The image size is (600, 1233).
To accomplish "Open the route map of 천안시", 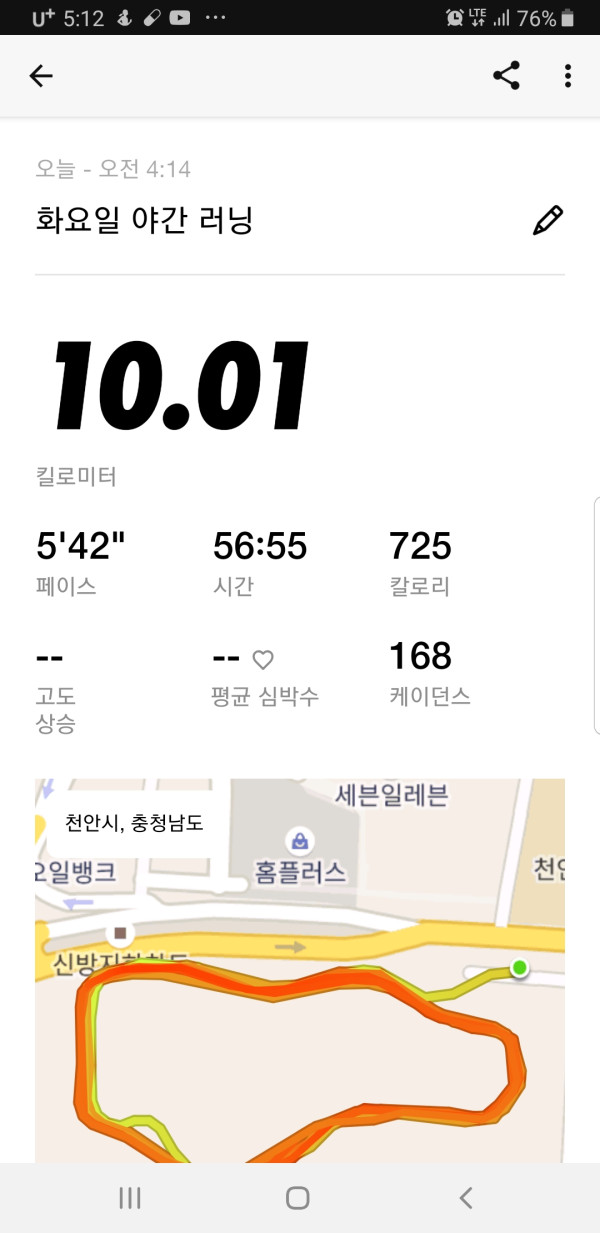I will click(x=300, y=970).
